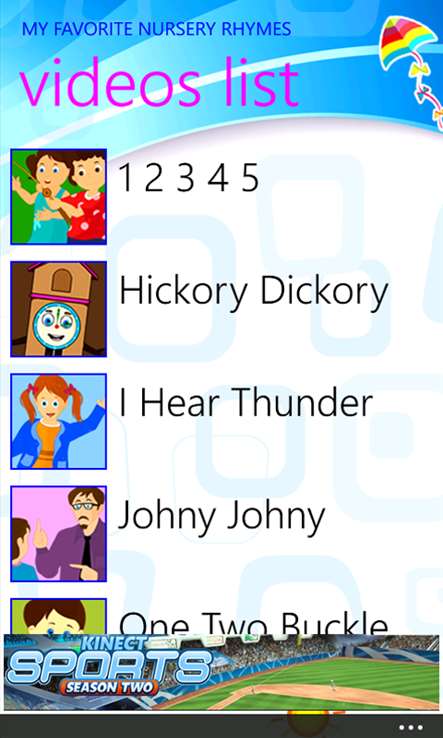
Task: Play the Hickory Dickory rhyme
Action: click(221, 309)
